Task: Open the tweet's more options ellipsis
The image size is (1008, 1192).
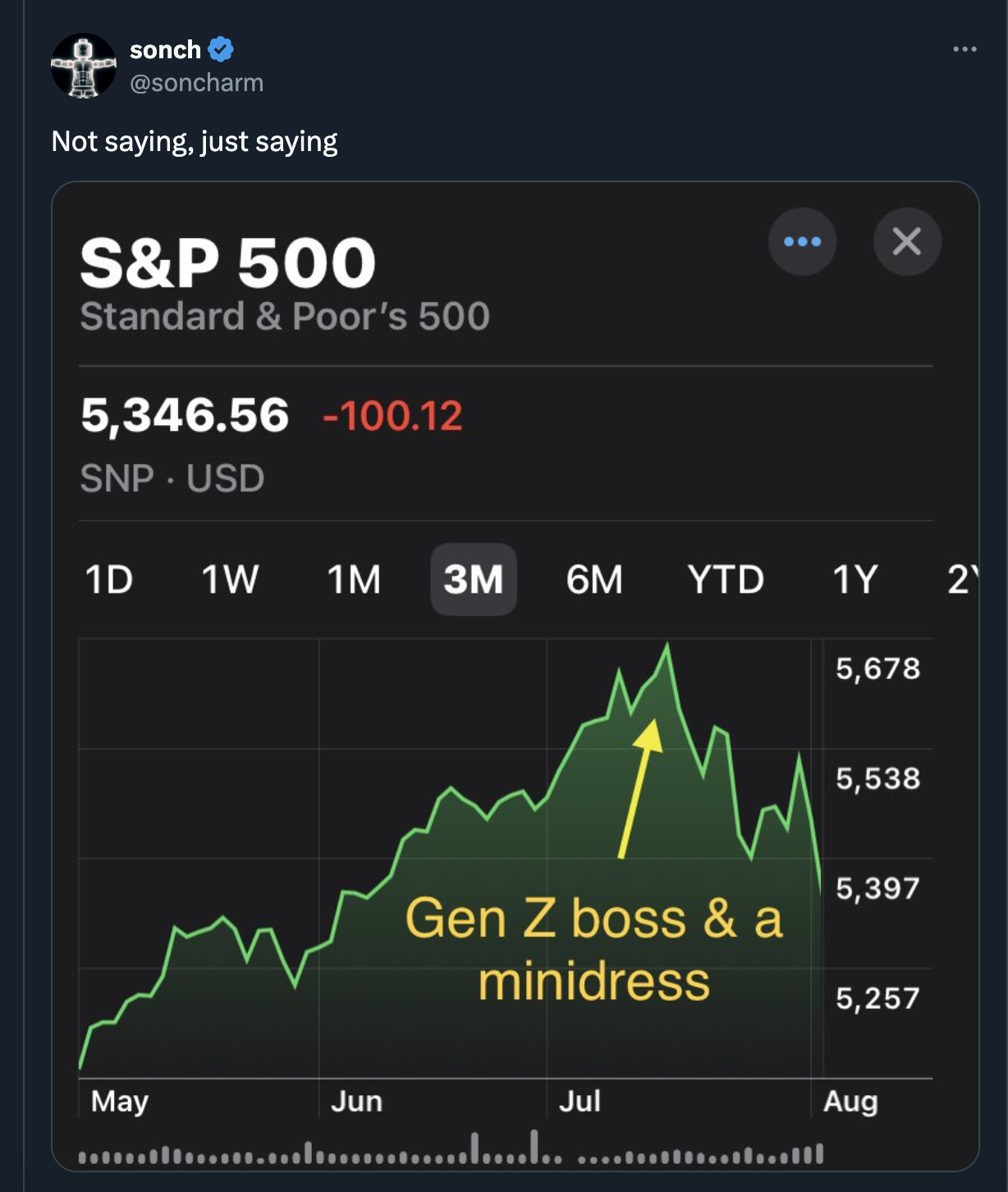Action: point(965,50)
